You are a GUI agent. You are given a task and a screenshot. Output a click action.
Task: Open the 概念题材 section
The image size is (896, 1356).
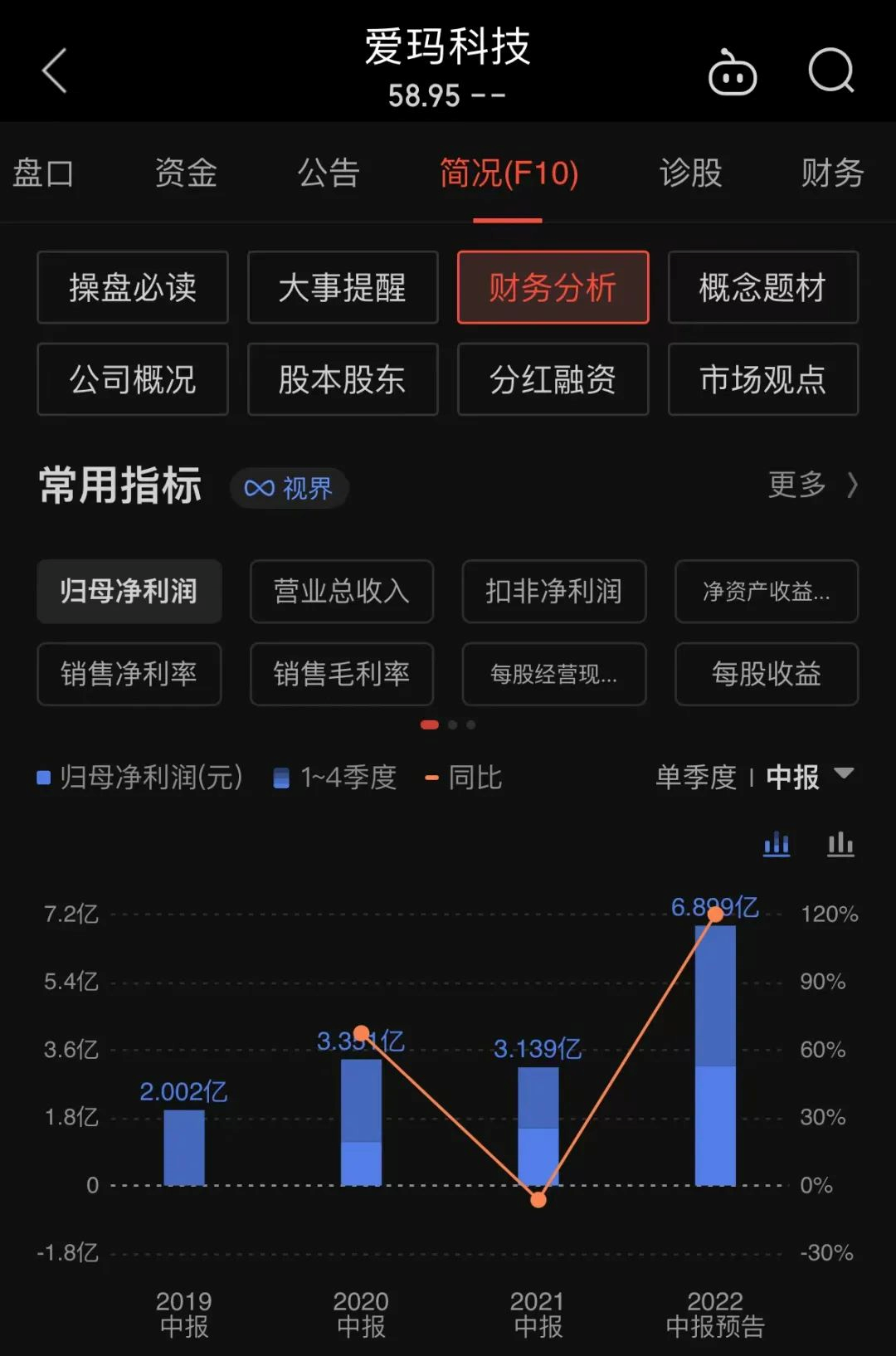pyautogui.click(x=762, y=288)
